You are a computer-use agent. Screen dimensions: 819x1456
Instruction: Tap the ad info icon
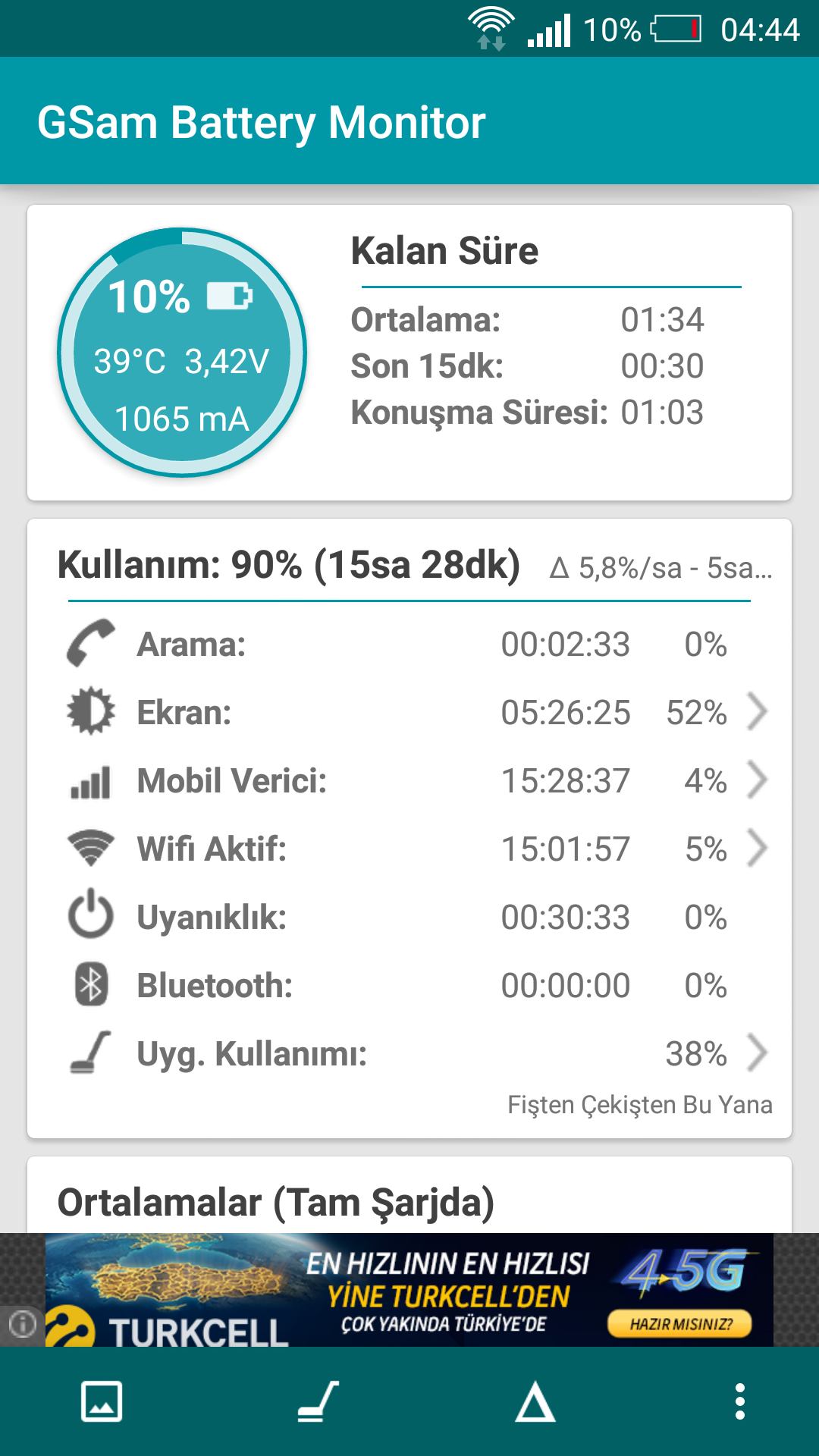pos(22,1324)
